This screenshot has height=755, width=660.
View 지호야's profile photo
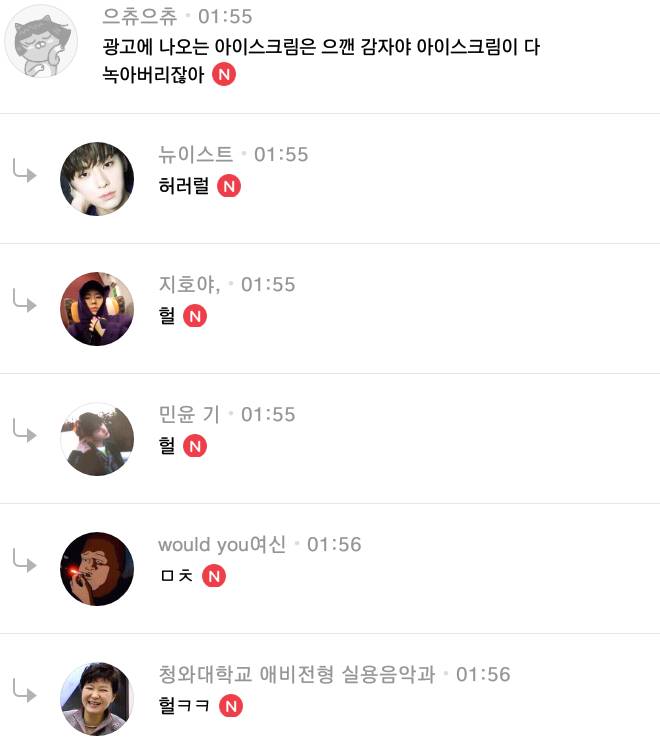click(97, 309)
